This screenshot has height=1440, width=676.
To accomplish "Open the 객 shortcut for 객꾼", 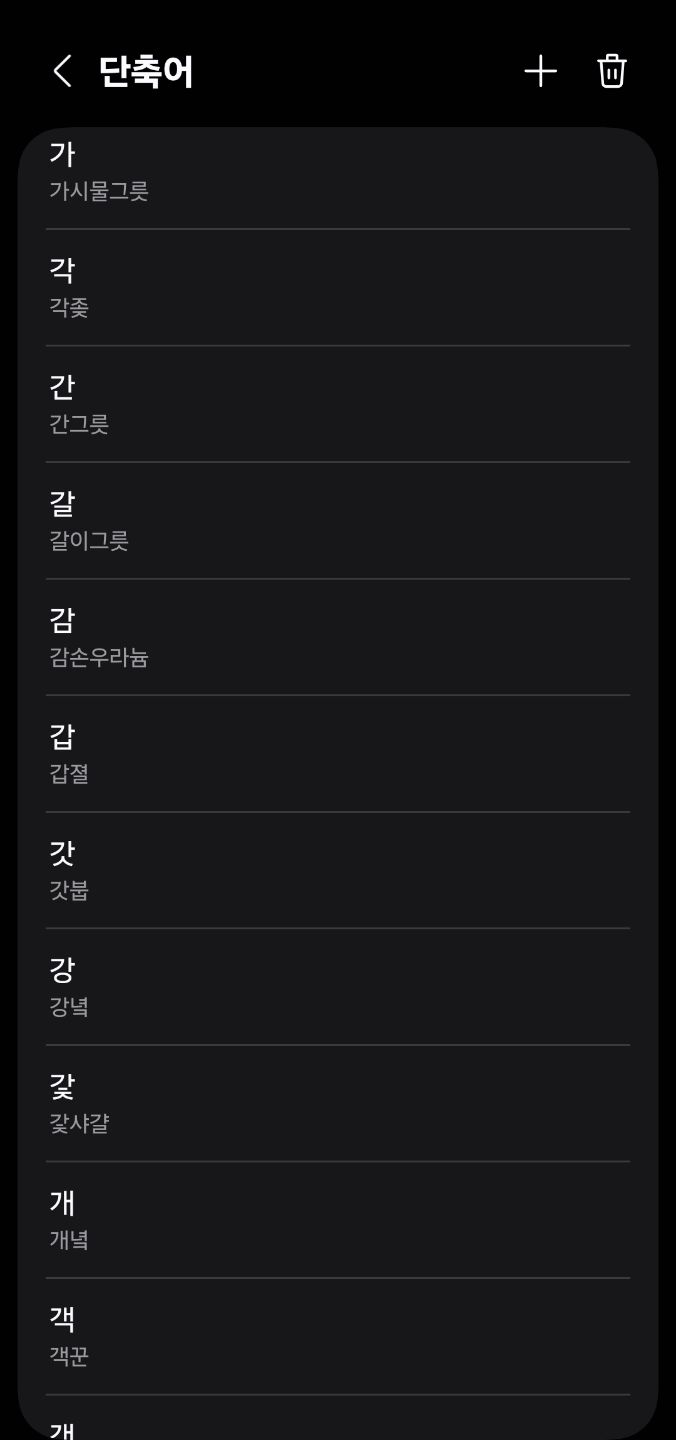I will point(338,1336).
